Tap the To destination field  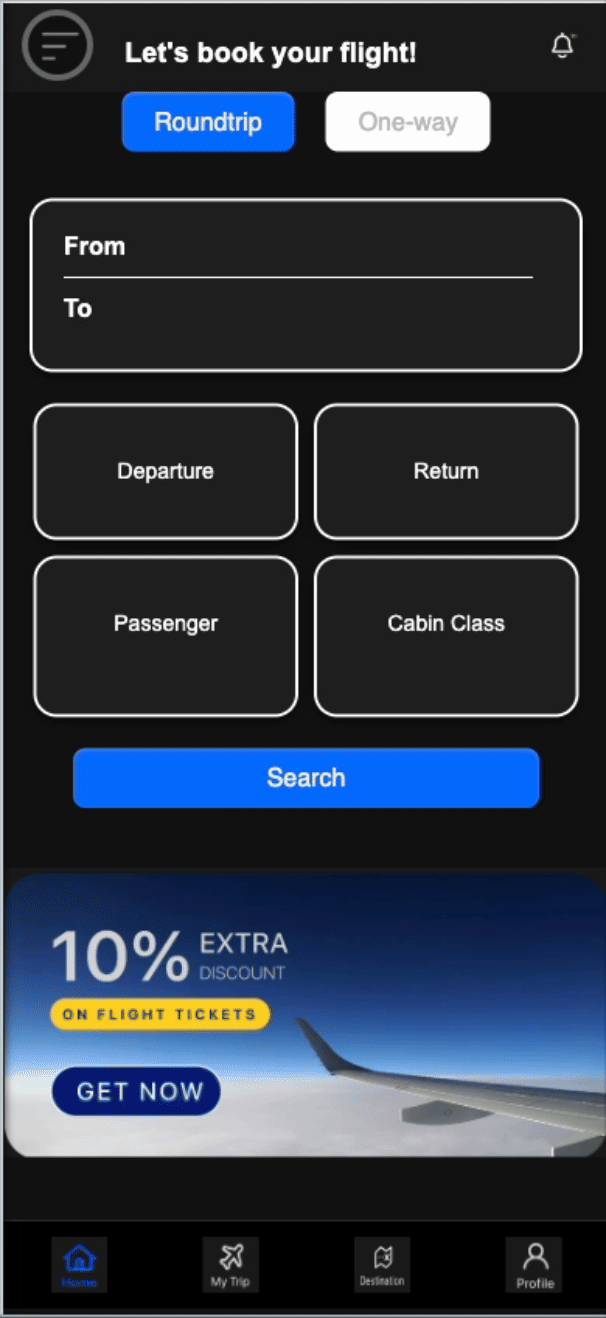(x=298, y=309)
